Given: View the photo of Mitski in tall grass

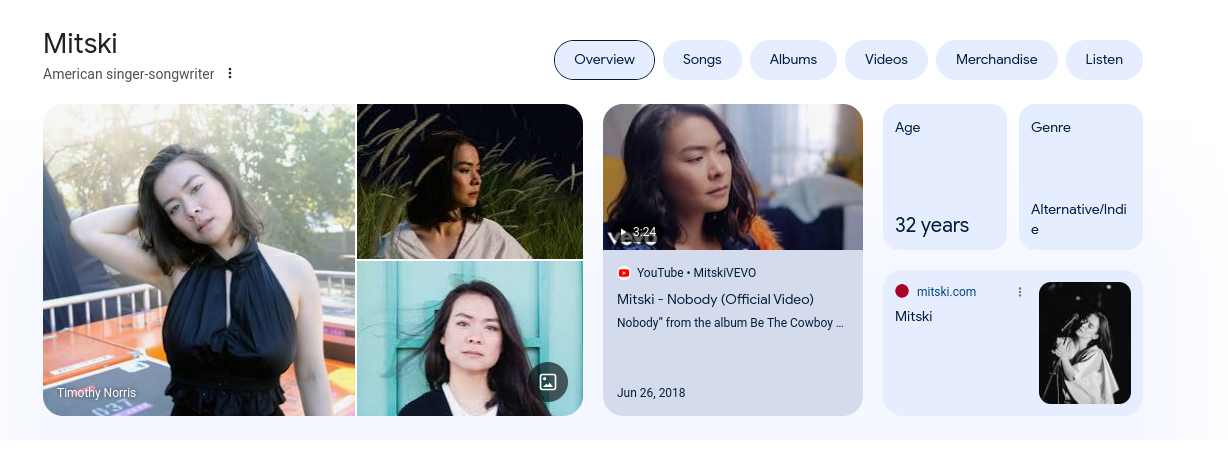Looking at the screenshot, I should click(x=470, y=181).
